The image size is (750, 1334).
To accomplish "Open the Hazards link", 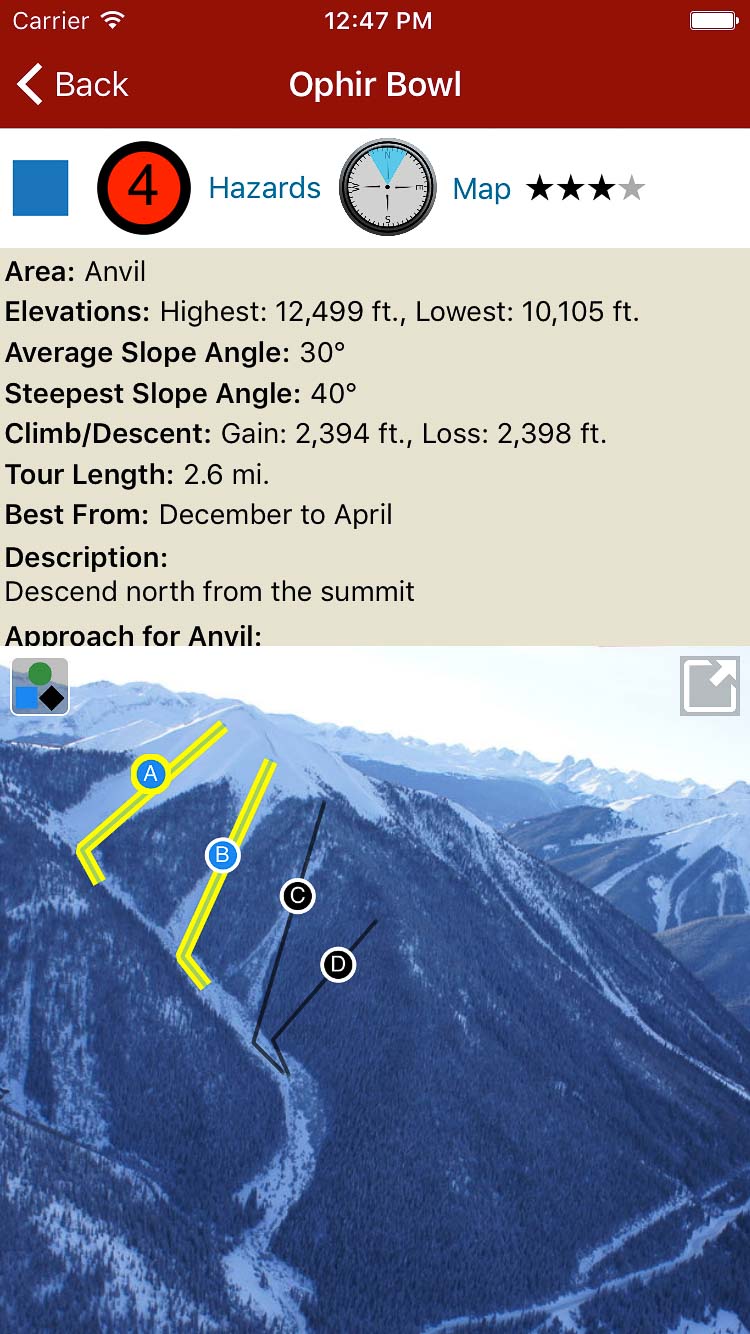I will [x=264, y=188].
